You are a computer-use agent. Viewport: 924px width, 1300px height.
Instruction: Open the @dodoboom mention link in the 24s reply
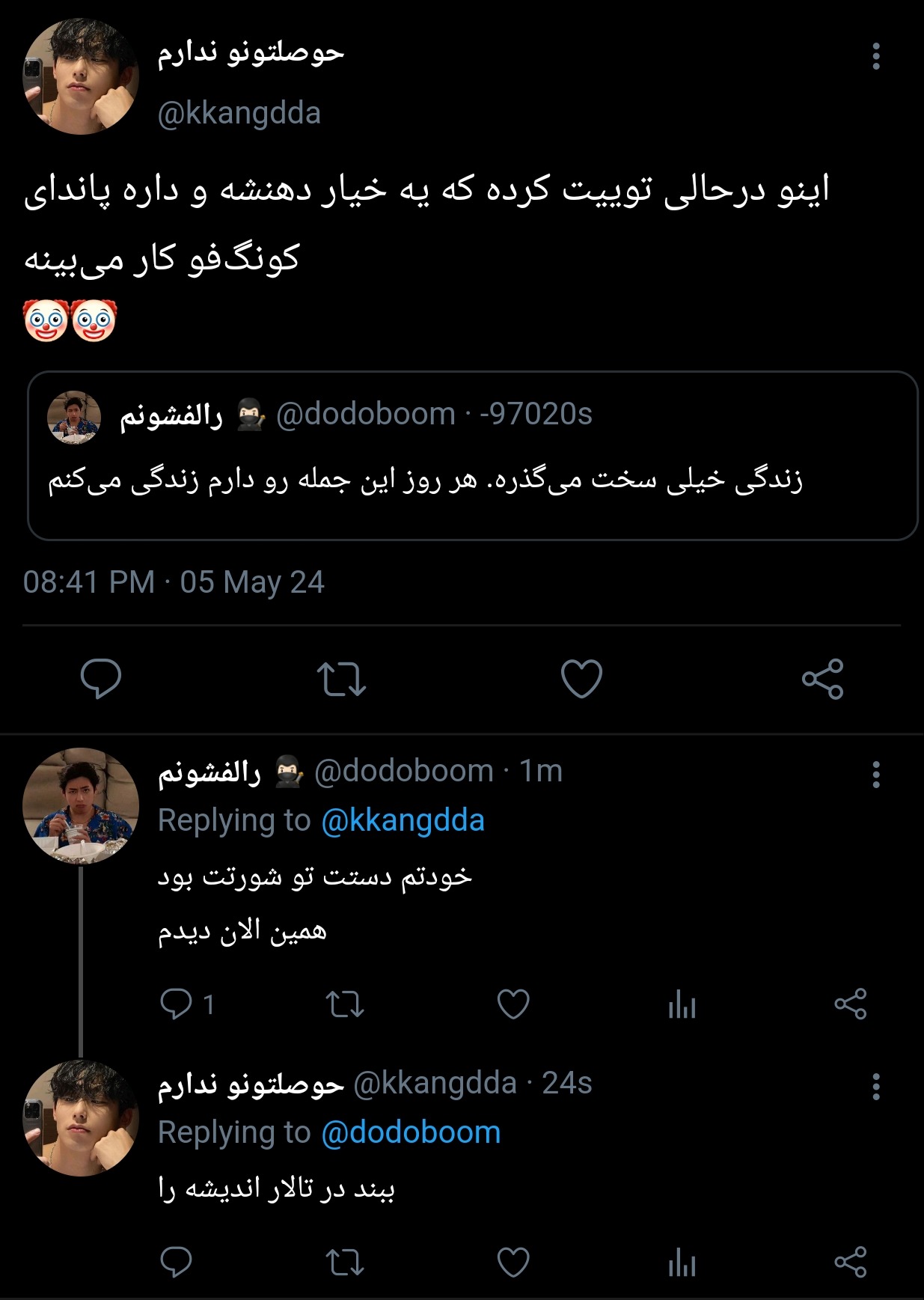tap(410, 1132)
